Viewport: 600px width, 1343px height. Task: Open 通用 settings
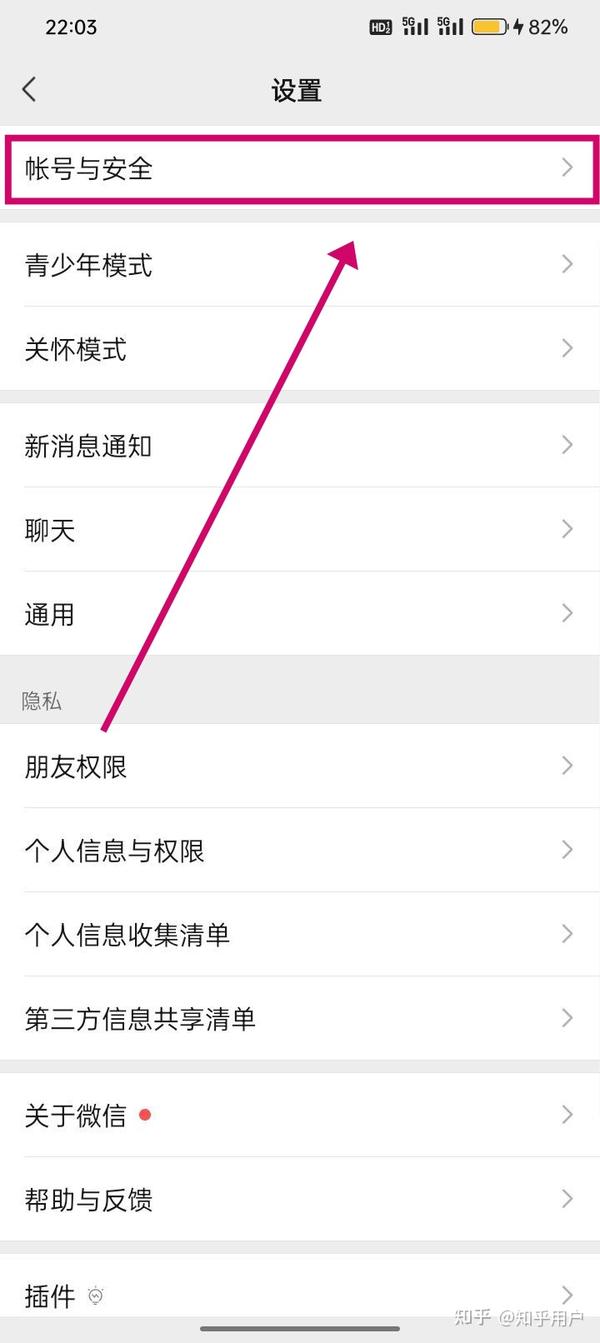300,613
